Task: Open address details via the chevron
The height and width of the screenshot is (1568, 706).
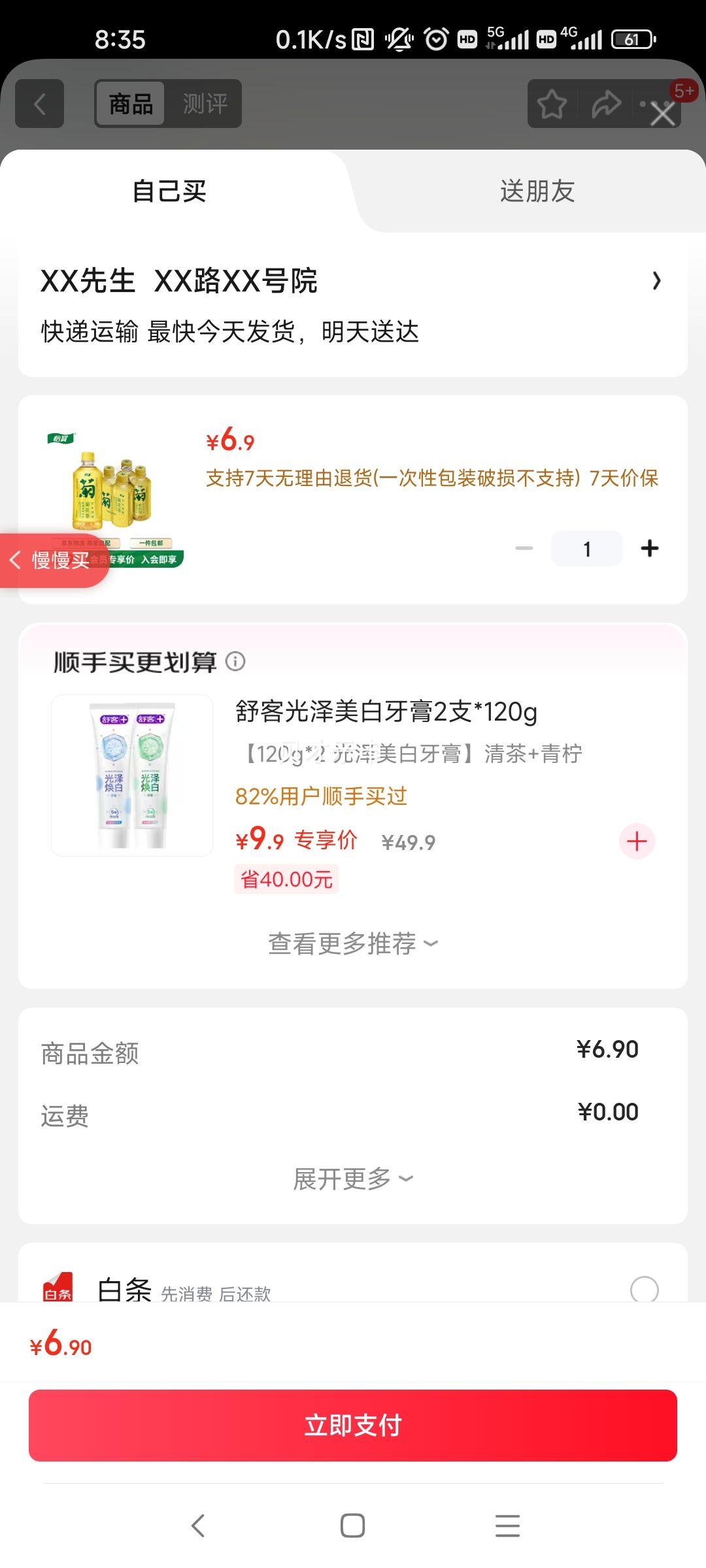Action: [x=656, y=281]
